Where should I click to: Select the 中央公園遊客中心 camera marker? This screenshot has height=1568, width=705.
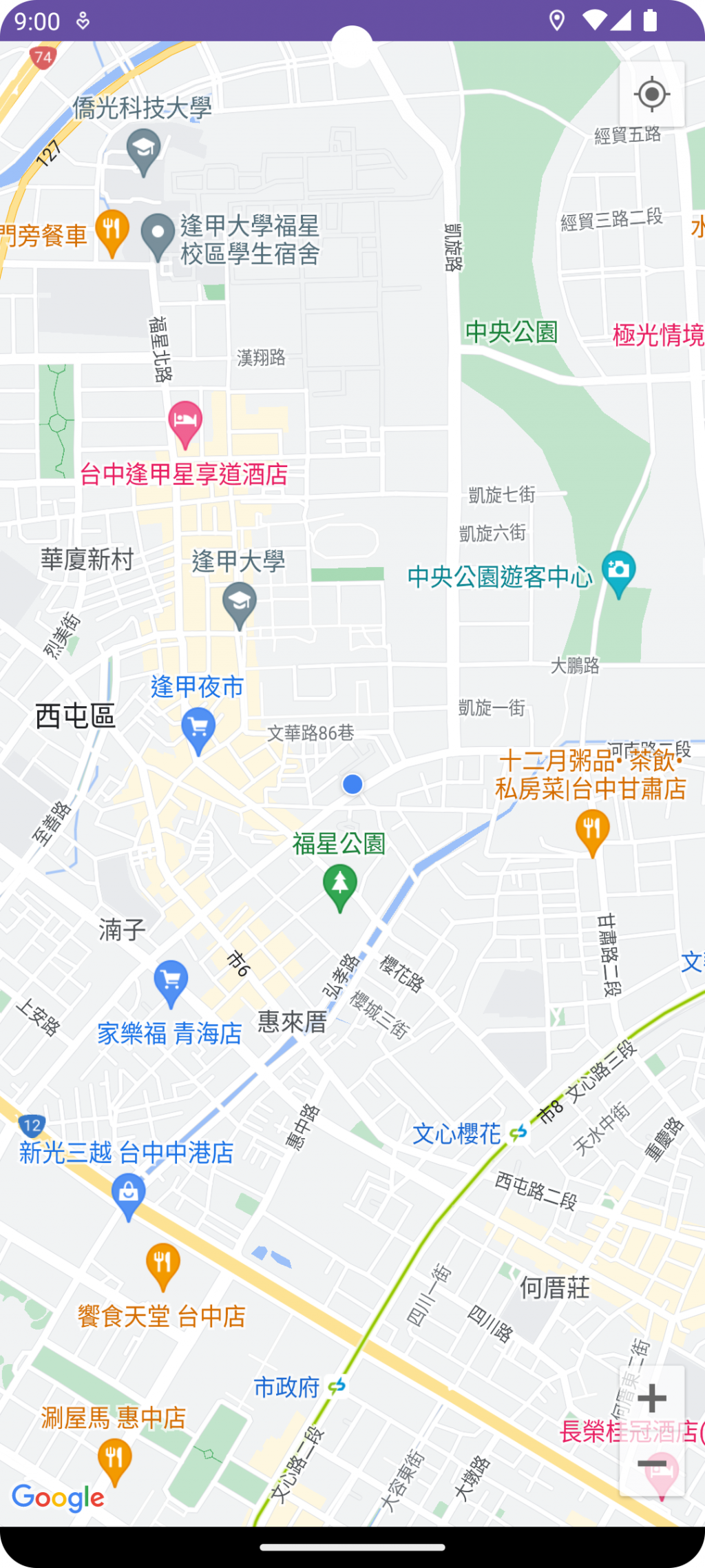(x=618, y=572)
